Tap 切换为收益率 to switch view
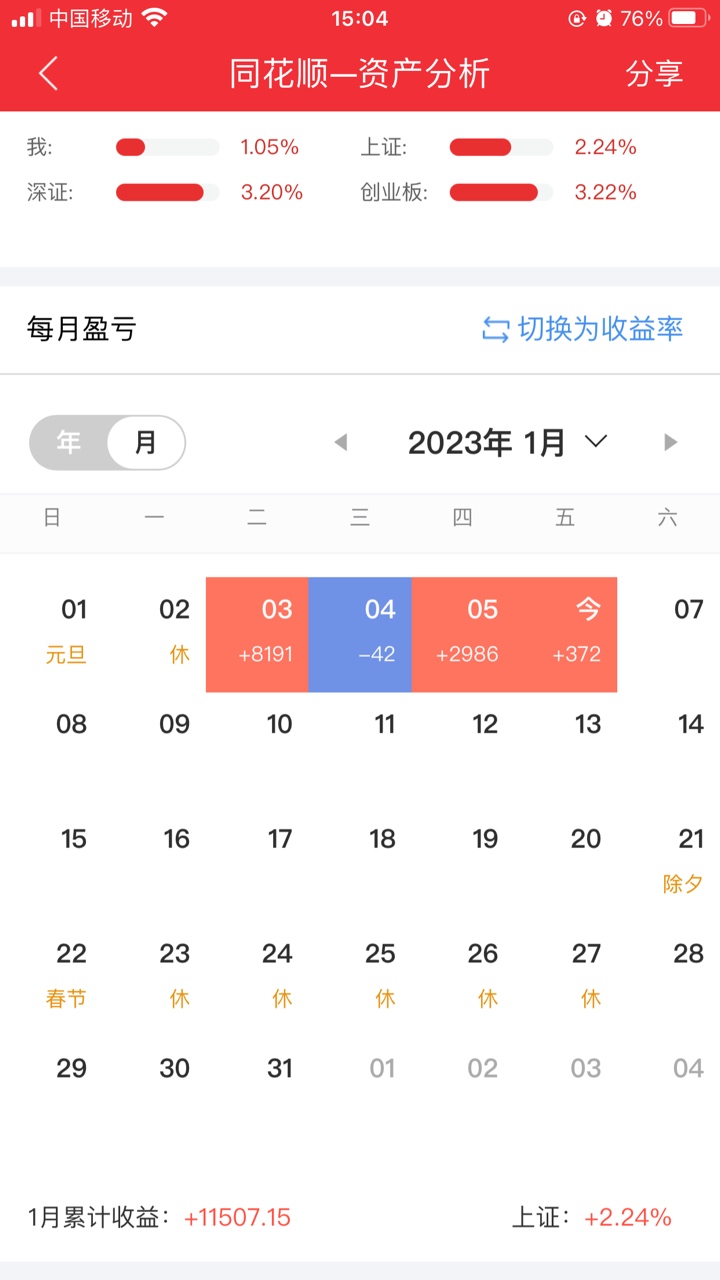This screenshot has width=720, height=1280. 583,329
